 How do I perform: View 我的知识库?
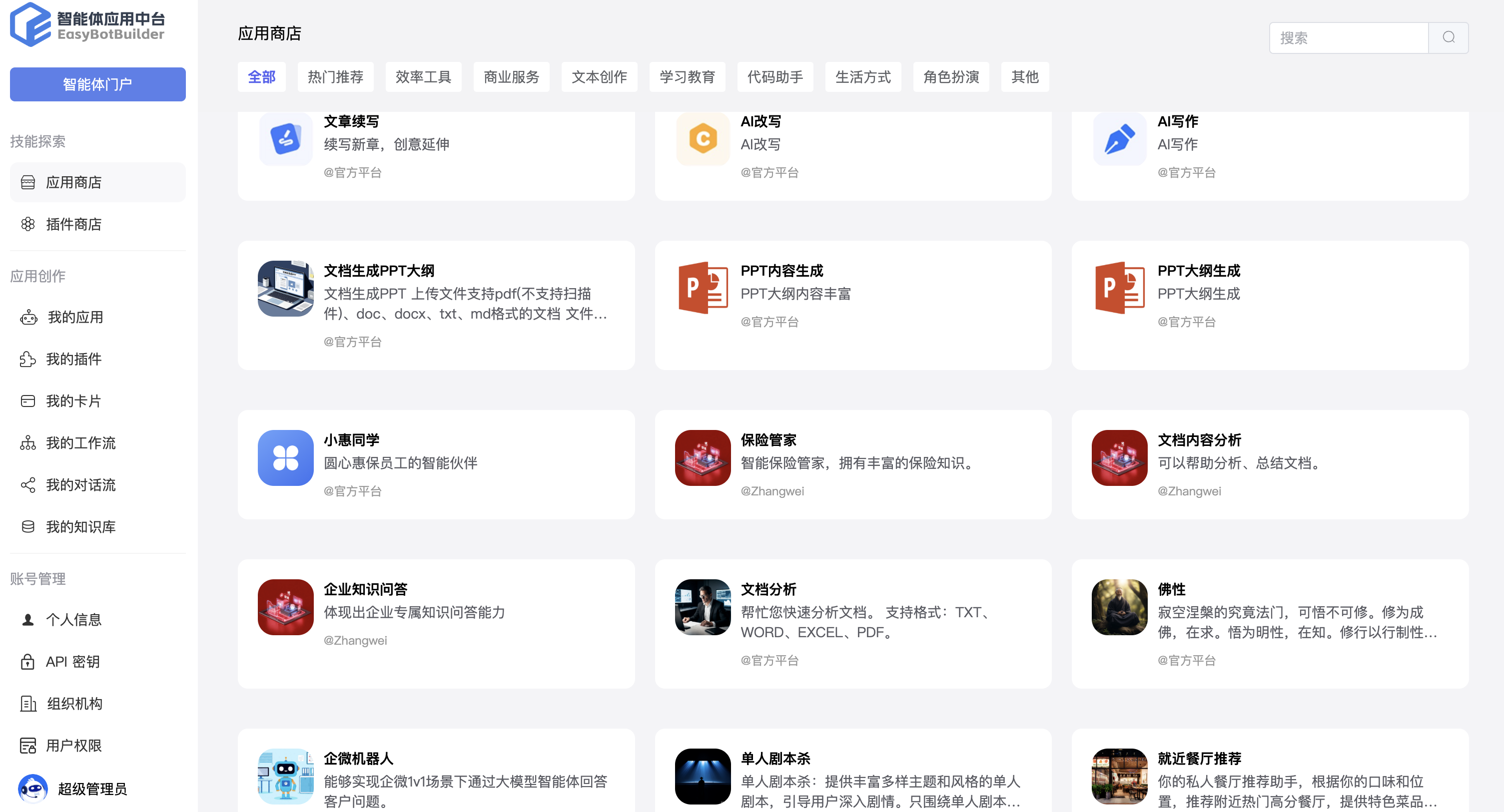[80, 527]
